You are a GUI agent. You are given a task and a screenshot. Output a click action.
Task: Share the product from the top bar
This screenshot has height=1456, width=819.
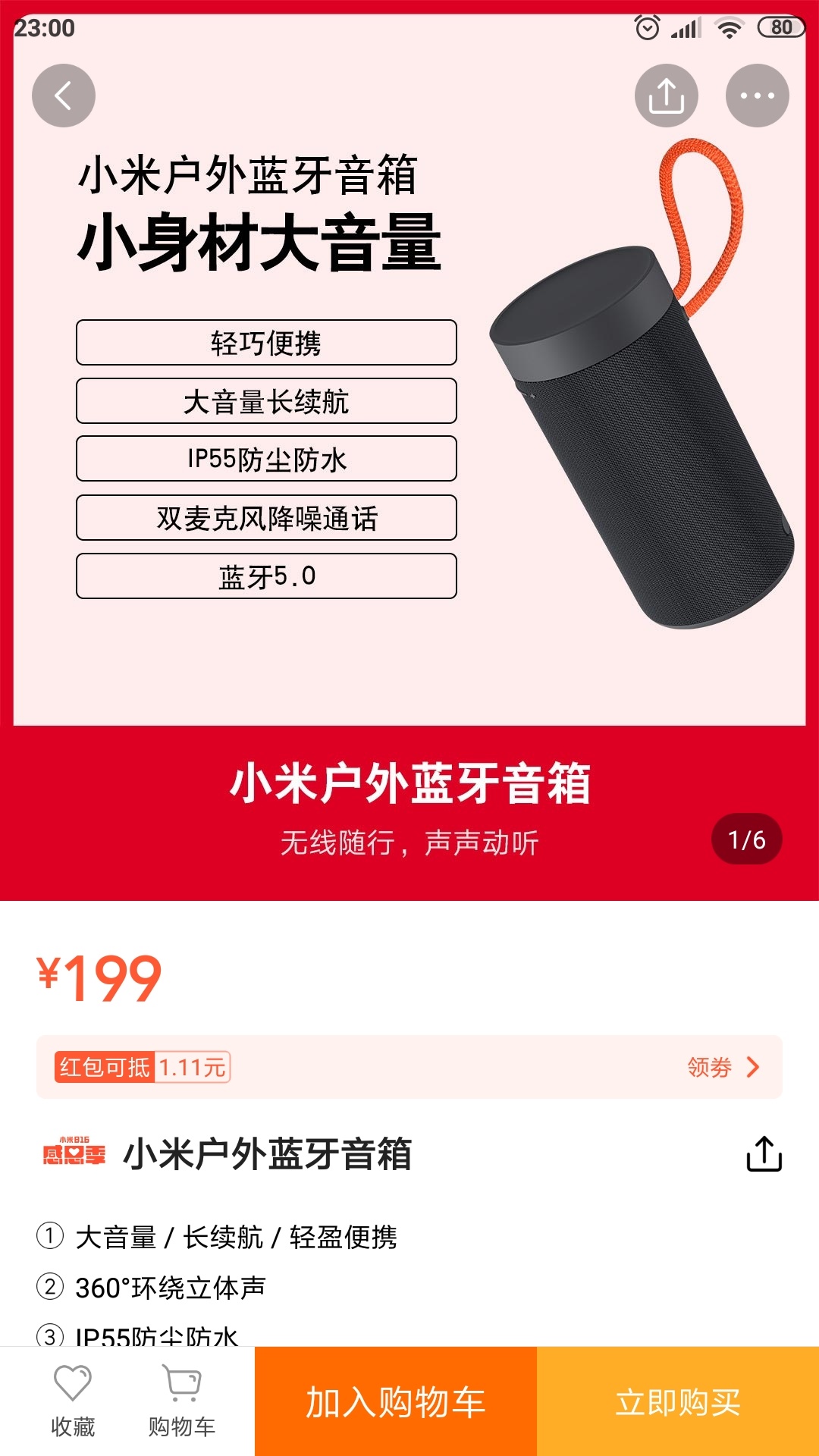[x=666, y=96]
